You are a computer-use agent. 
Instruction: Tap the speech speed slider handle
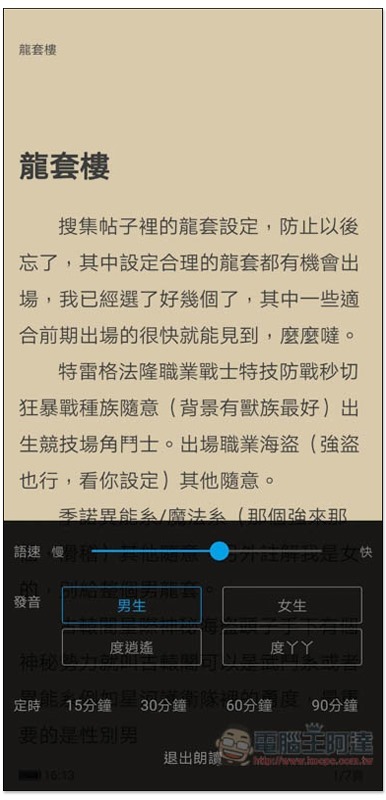(219, 551)
